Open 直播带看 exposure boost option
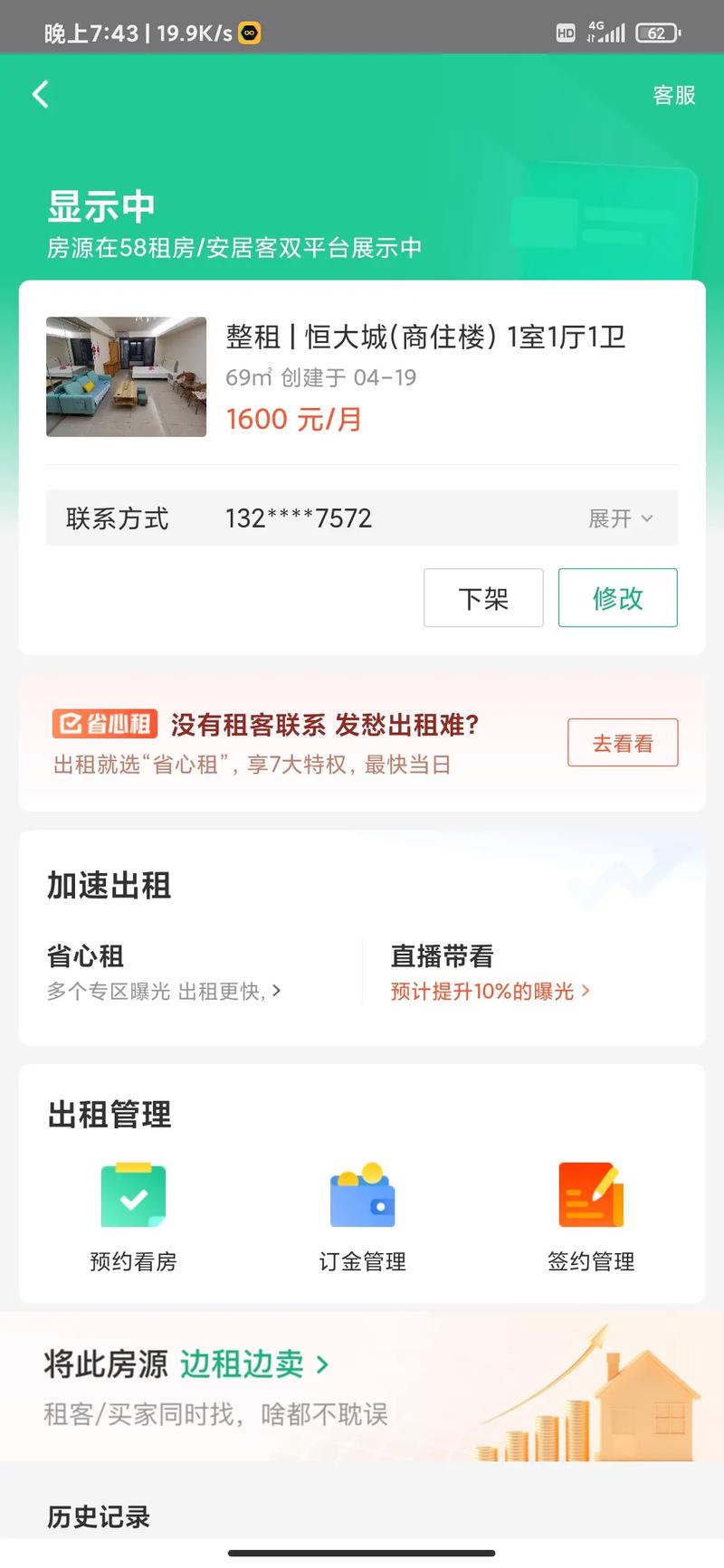Screen dimensions: 724x1568 (x=490, y=973)
